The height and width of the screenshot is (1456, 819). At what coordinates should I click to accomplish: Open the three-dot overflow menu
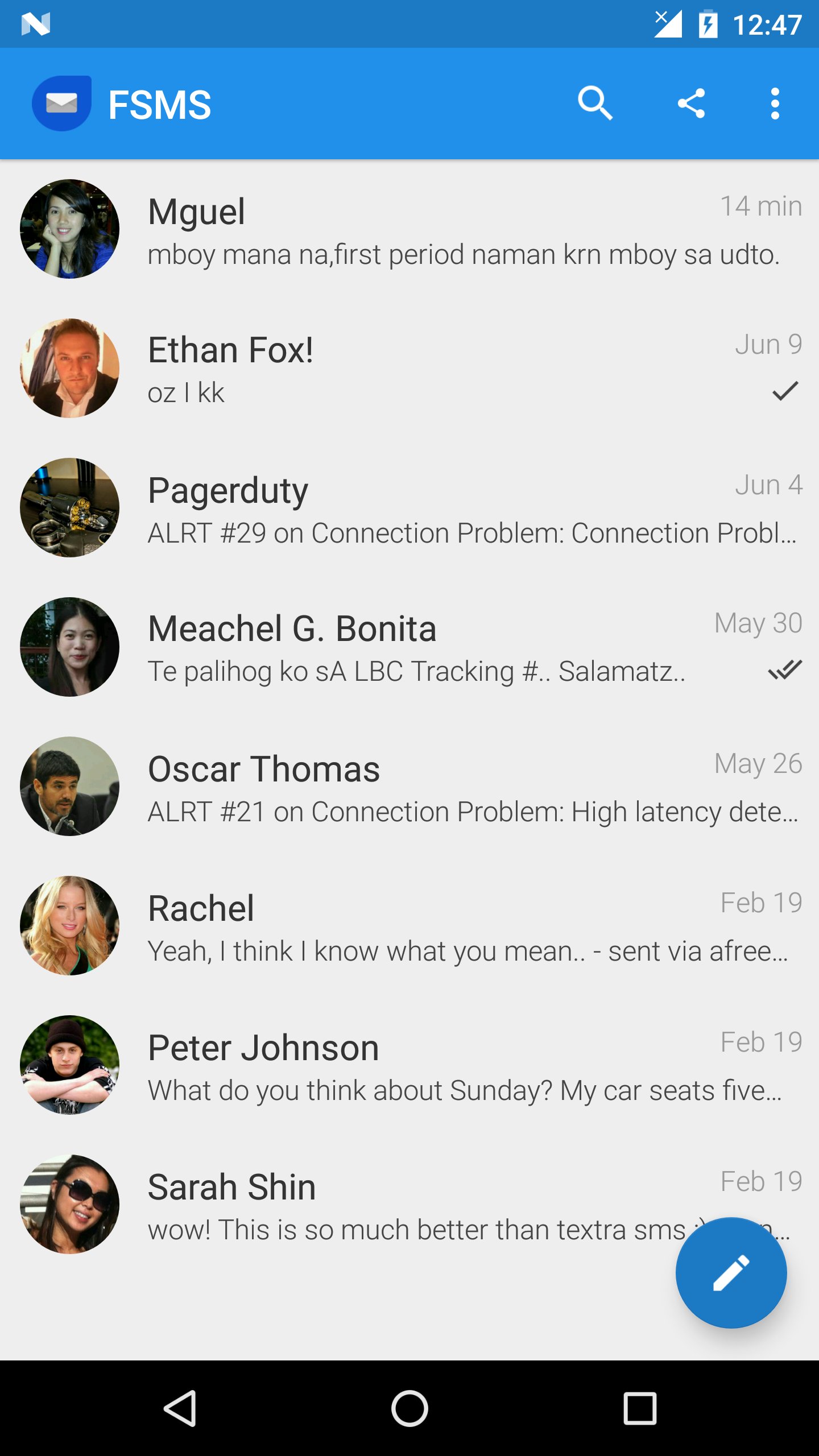pos(775,104)
